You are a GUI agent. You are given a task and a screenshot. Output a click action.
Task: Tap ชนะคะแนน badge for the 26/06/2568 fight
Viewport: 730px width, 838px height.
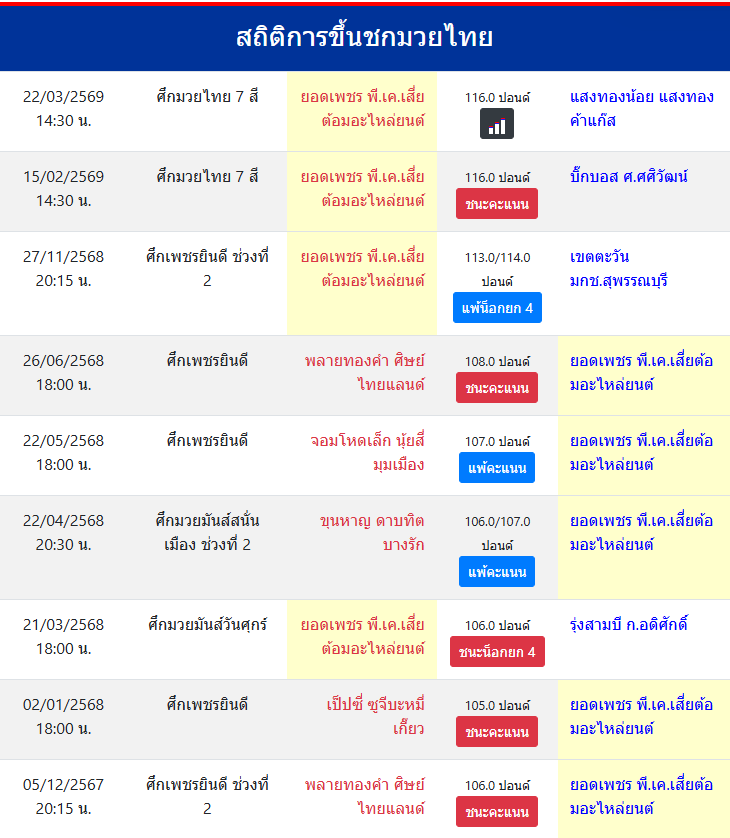point(497,388)
